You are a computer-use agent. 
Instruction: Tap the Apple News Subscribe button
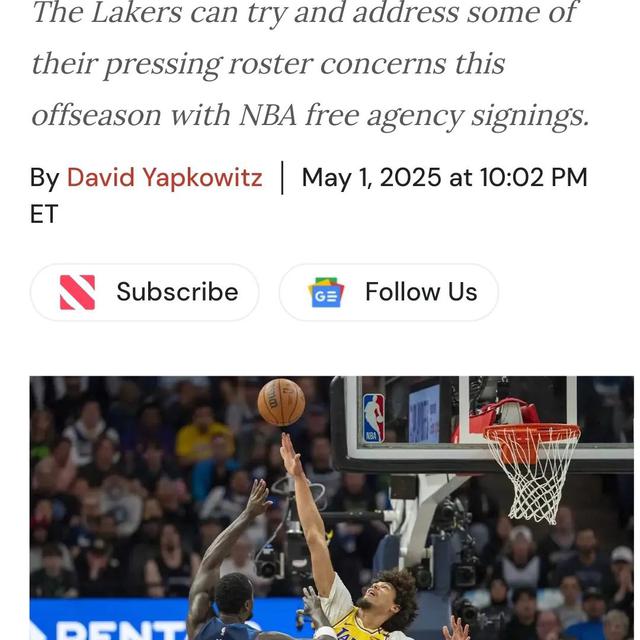145,292
